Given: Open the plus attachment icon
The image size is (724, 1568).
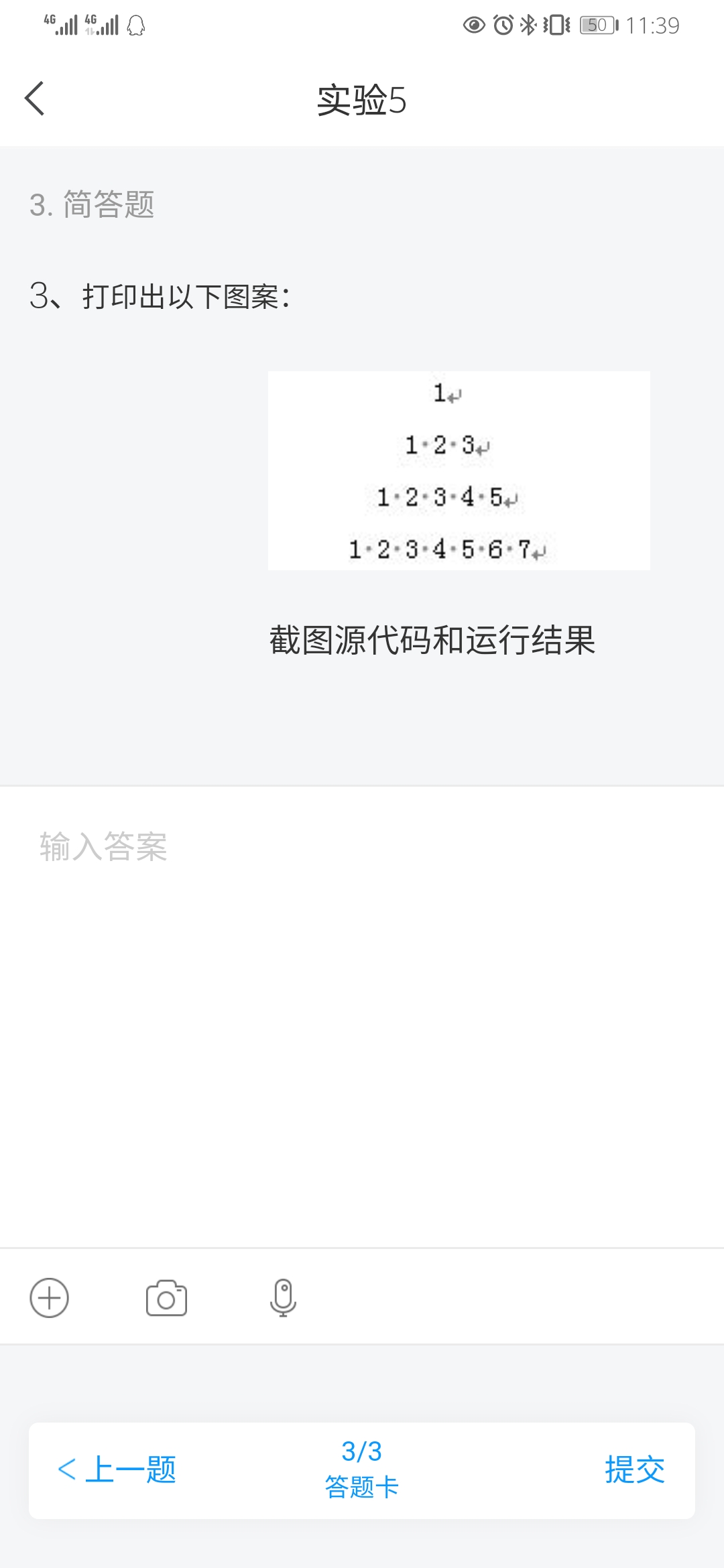Looking at the screenshot, I should [x=50, y=1298].
